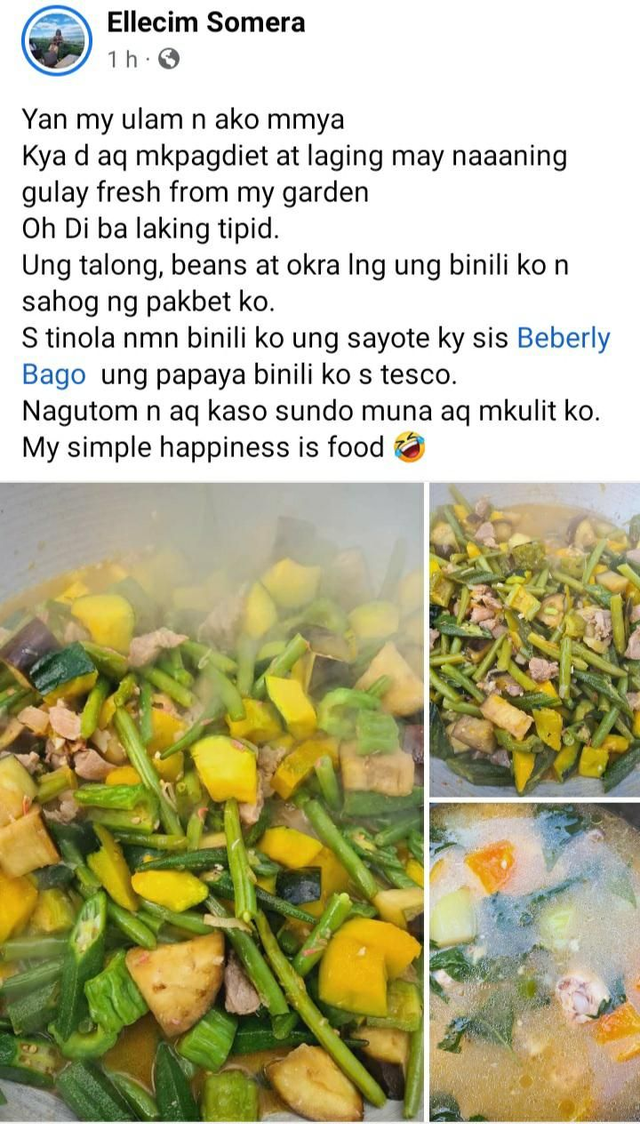Open the small pakbet photo with string beans
The height and width of the screenshot is (1124, 640).
535,638
